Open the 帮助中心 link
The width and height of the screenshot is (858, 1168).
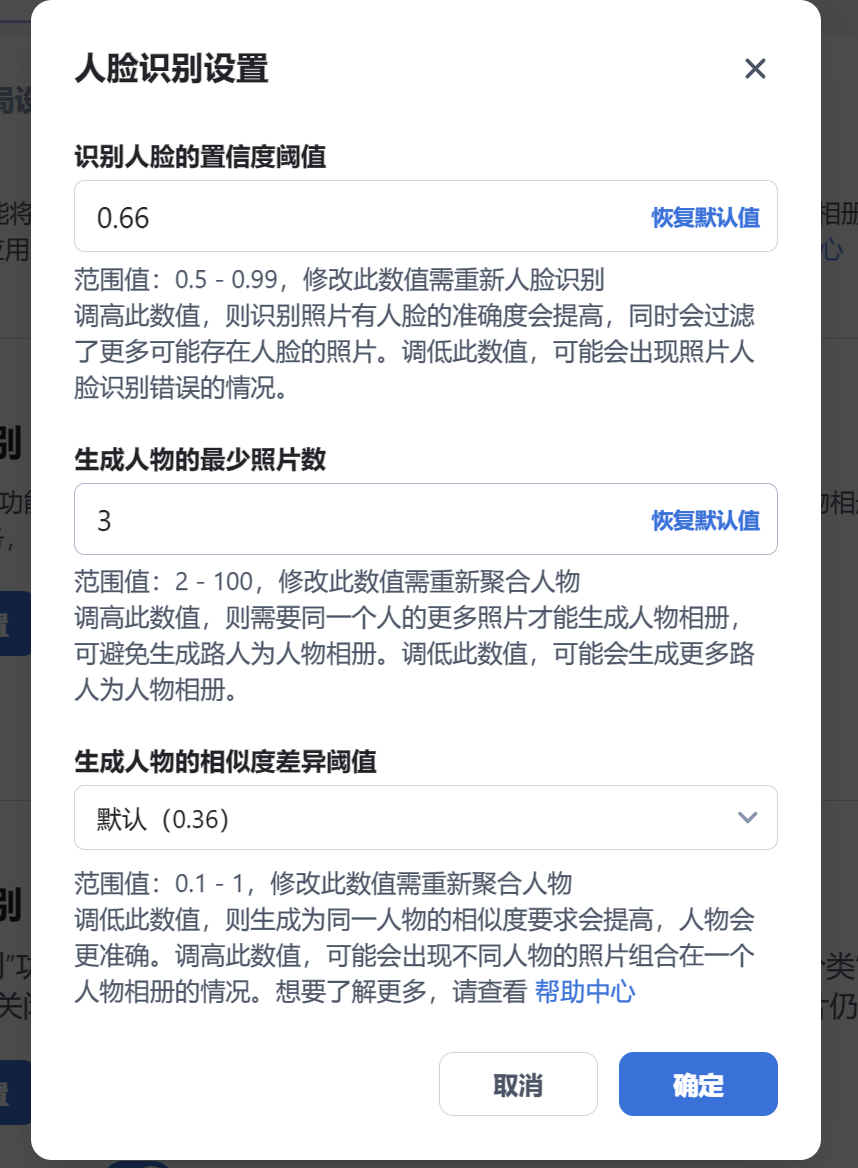click(585, 964)
